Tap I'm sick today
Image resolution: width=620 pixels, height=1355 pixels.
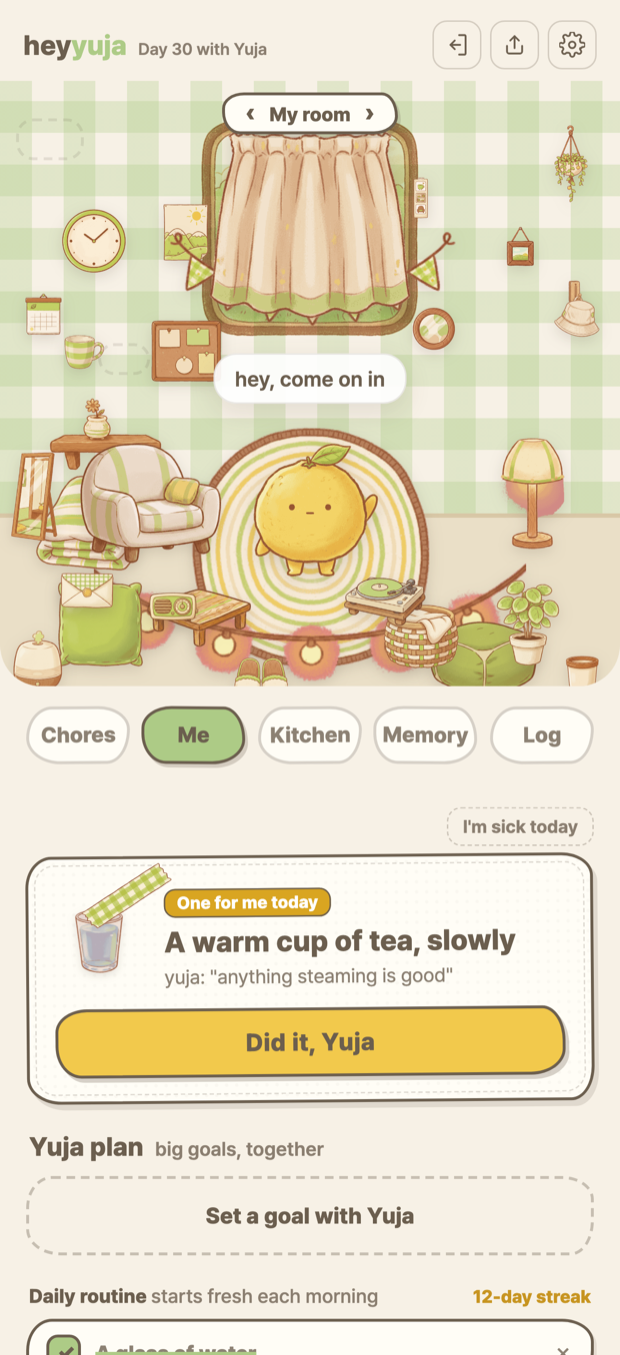pos(520,827)
